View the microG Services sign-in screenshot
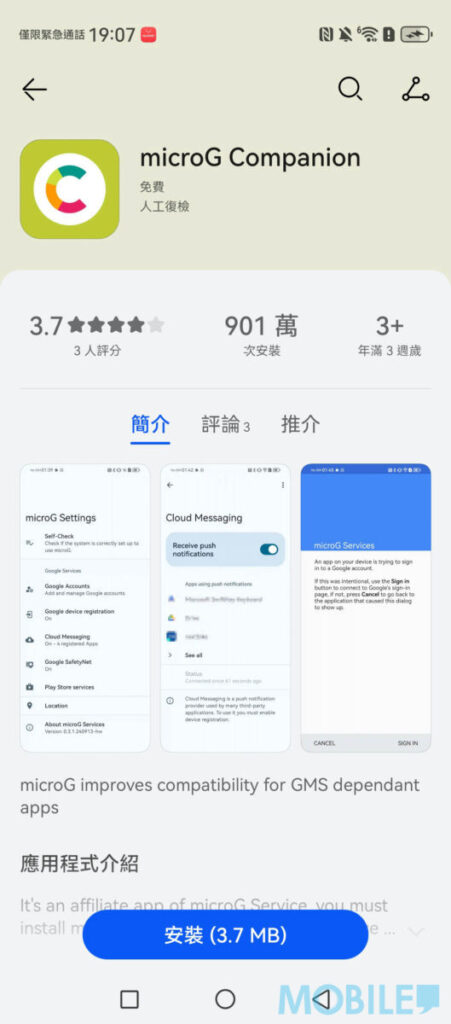 [365, 607]
